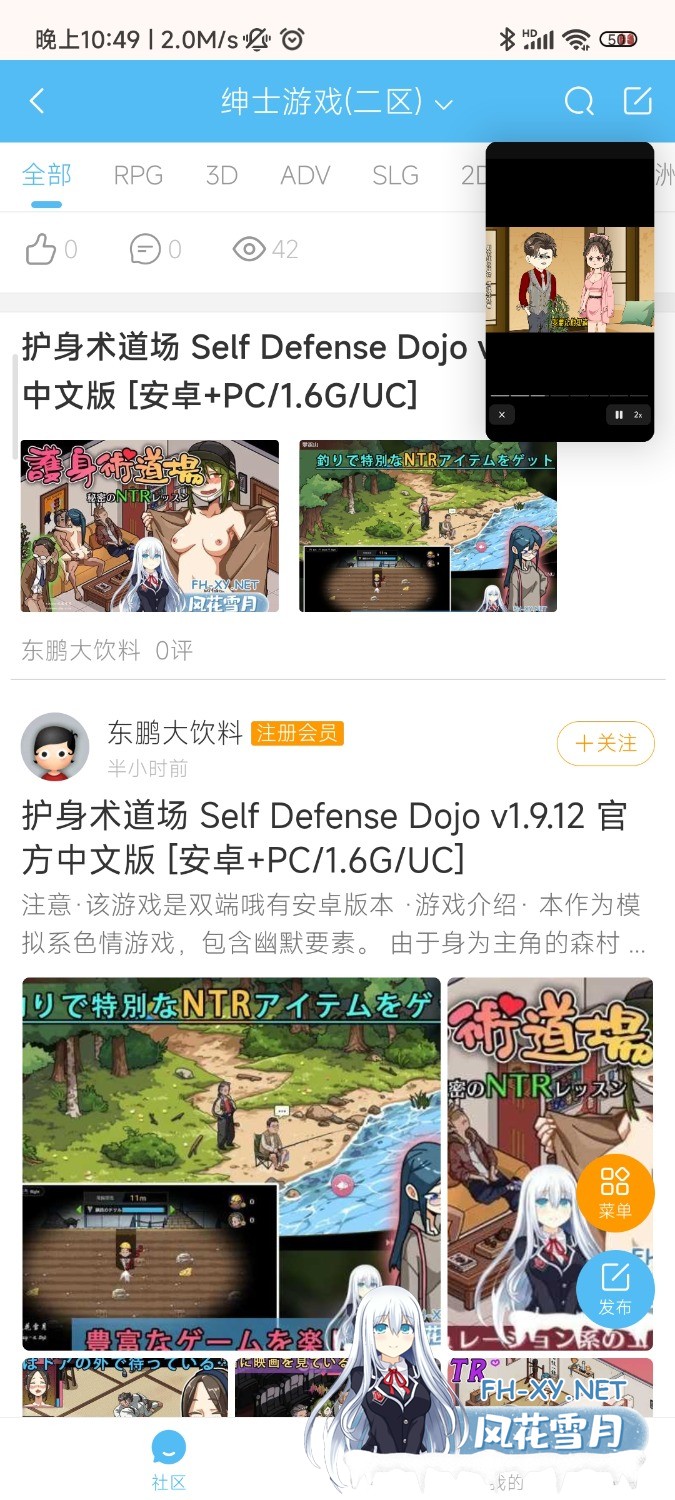Switch to the RPG tab
The height and width of the screenshot is (1500, 675).
click(138, 176)
